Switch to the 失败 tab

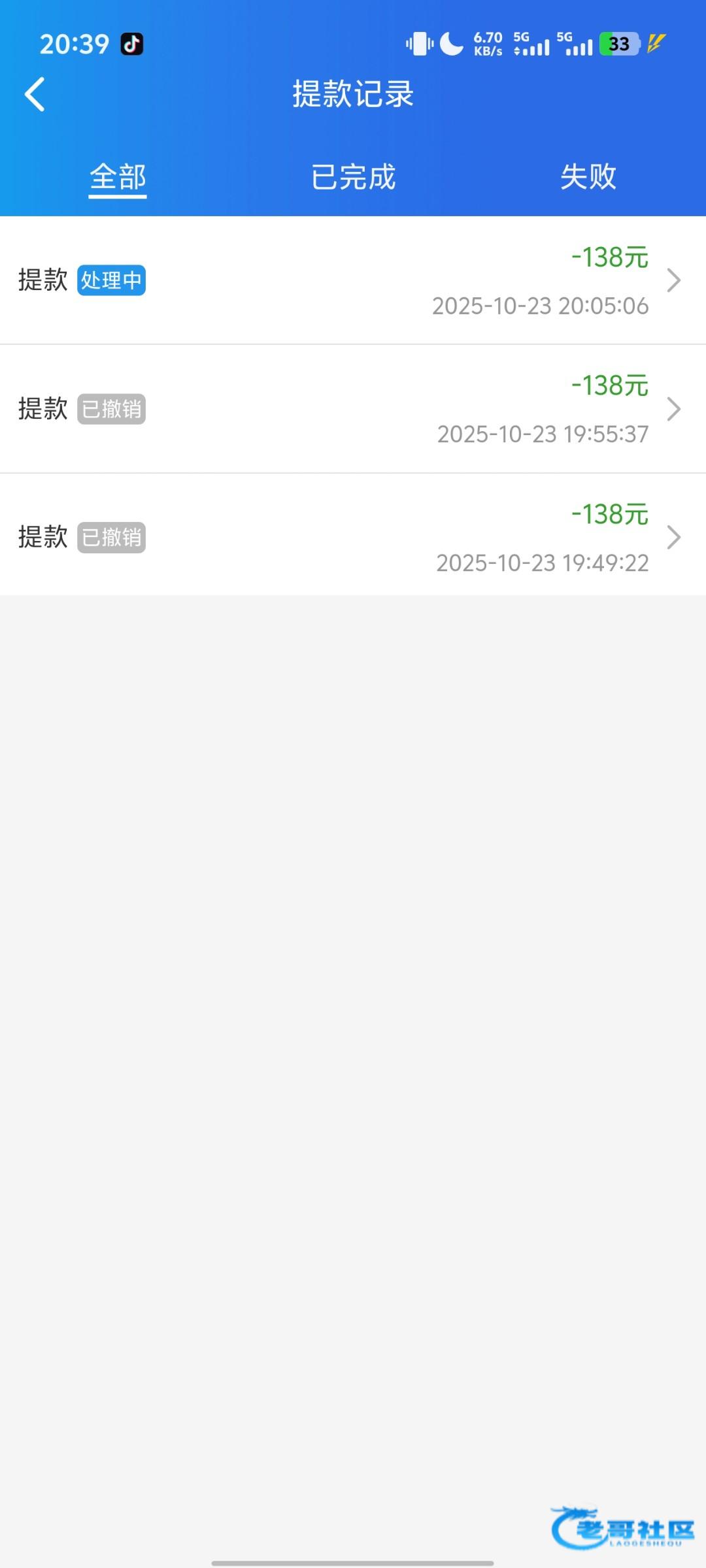click(x=588, y=176)
